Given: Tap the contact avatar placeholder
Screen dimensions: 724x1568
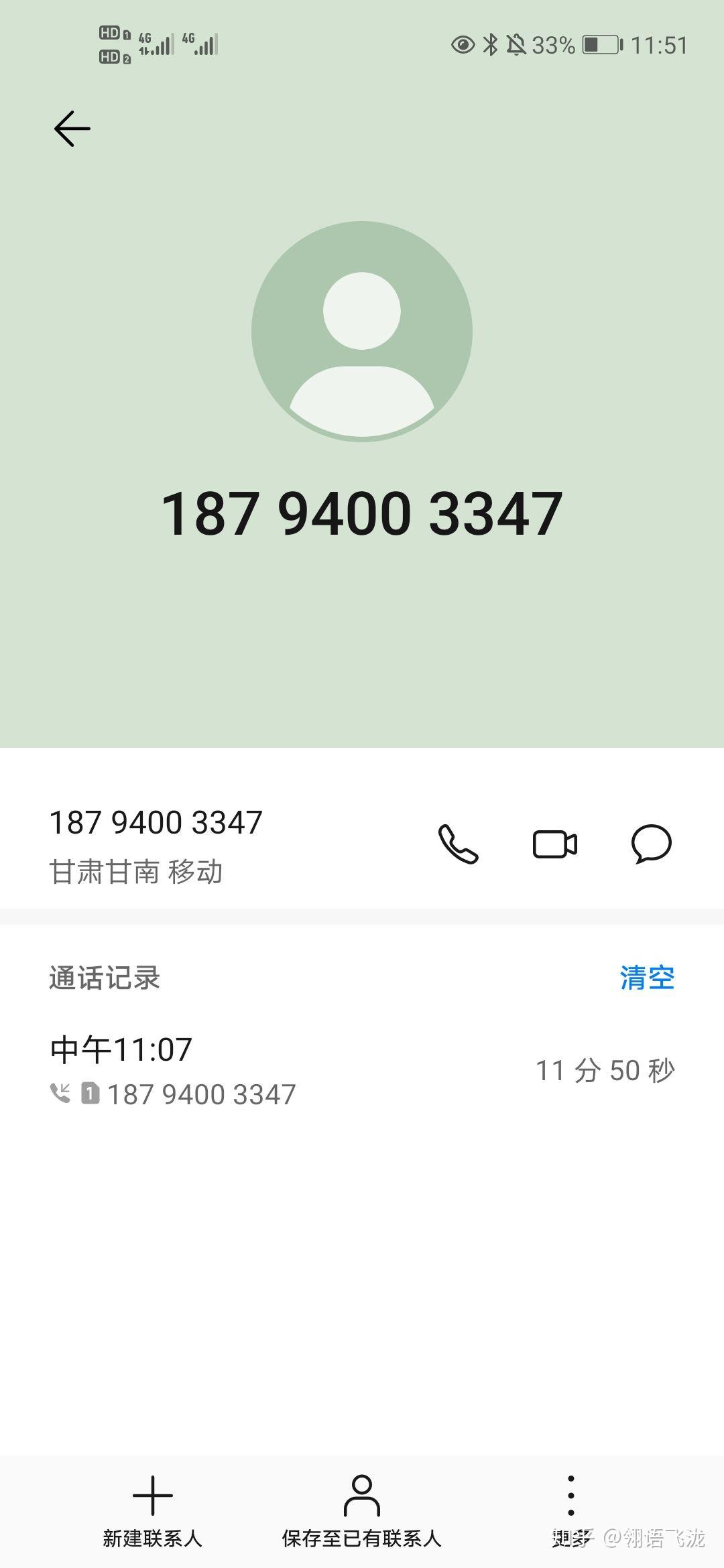Looking at the screenshot, I should point(362,331).
